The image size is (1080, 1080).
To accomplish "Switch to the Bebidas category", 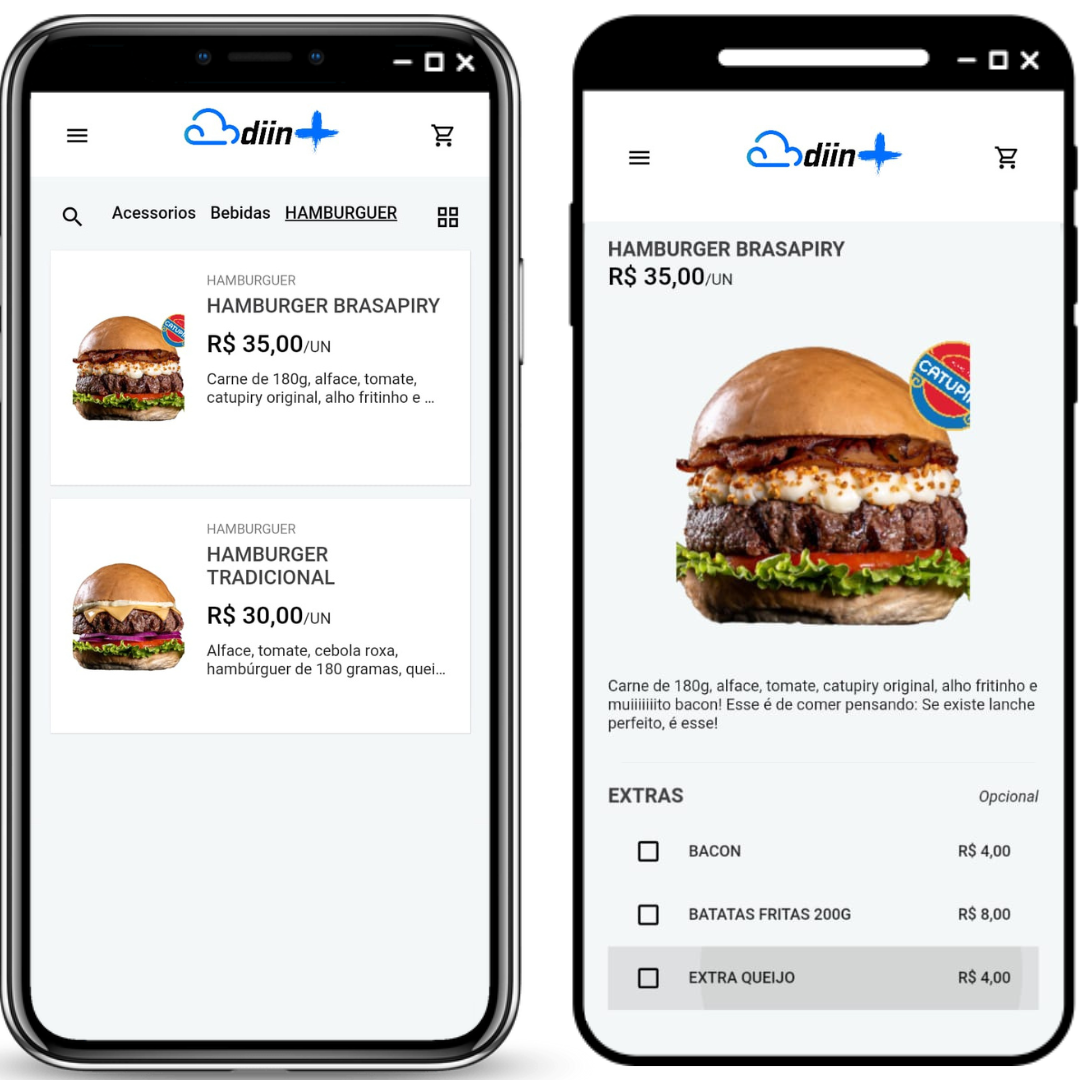I will (240, 213).
